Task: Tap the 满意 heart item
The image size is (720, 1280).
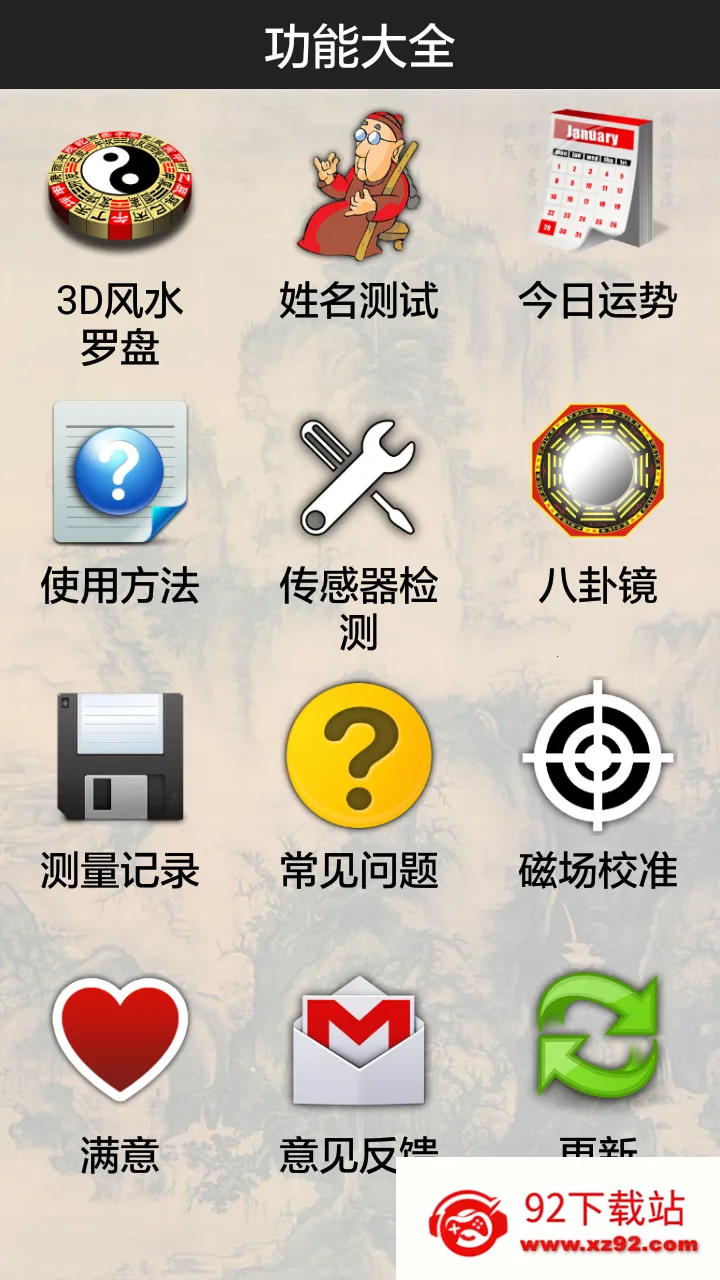Action: pyautogui.click(x=120, y=1040)
